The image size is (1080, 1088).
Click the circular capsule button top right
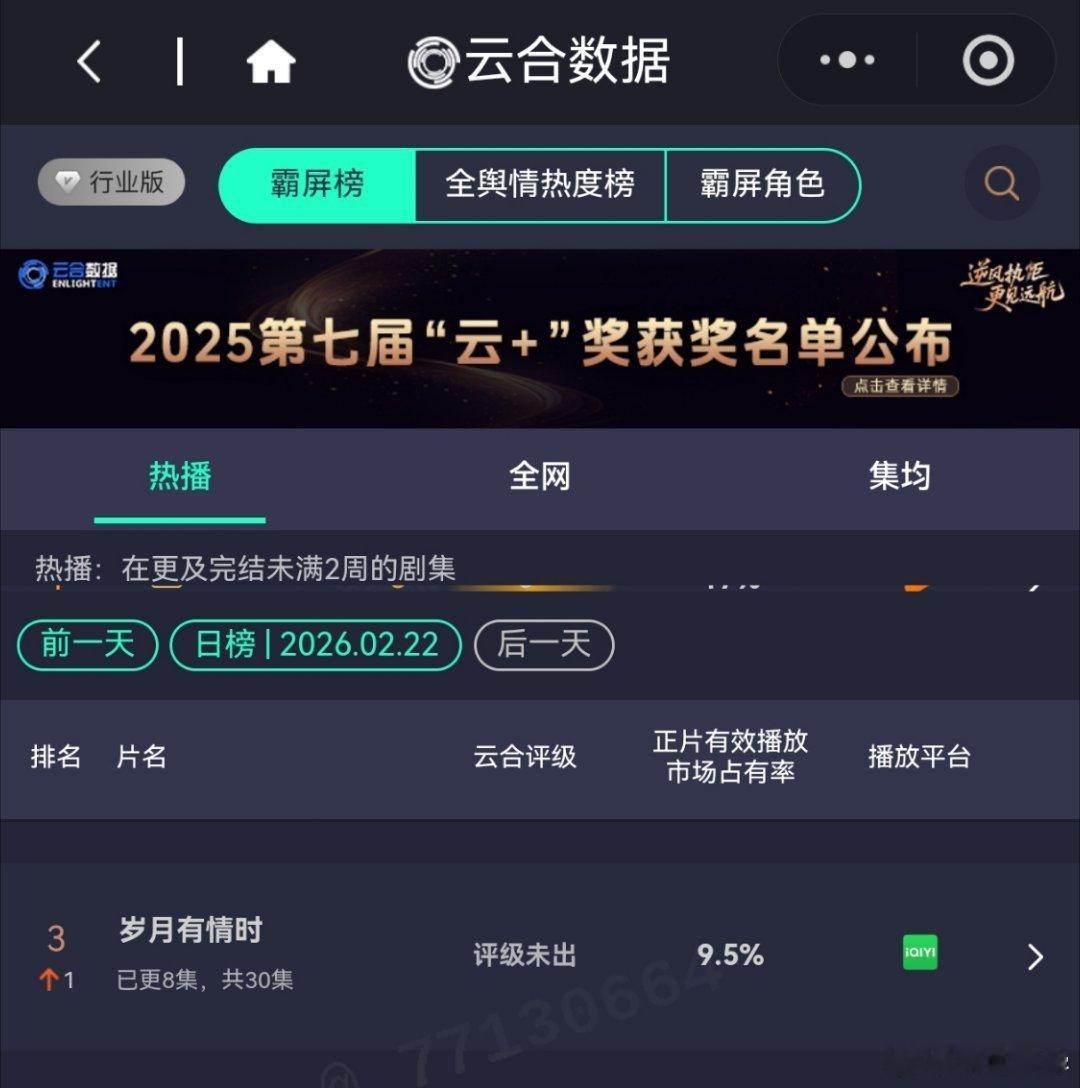(x=987, y=60)
